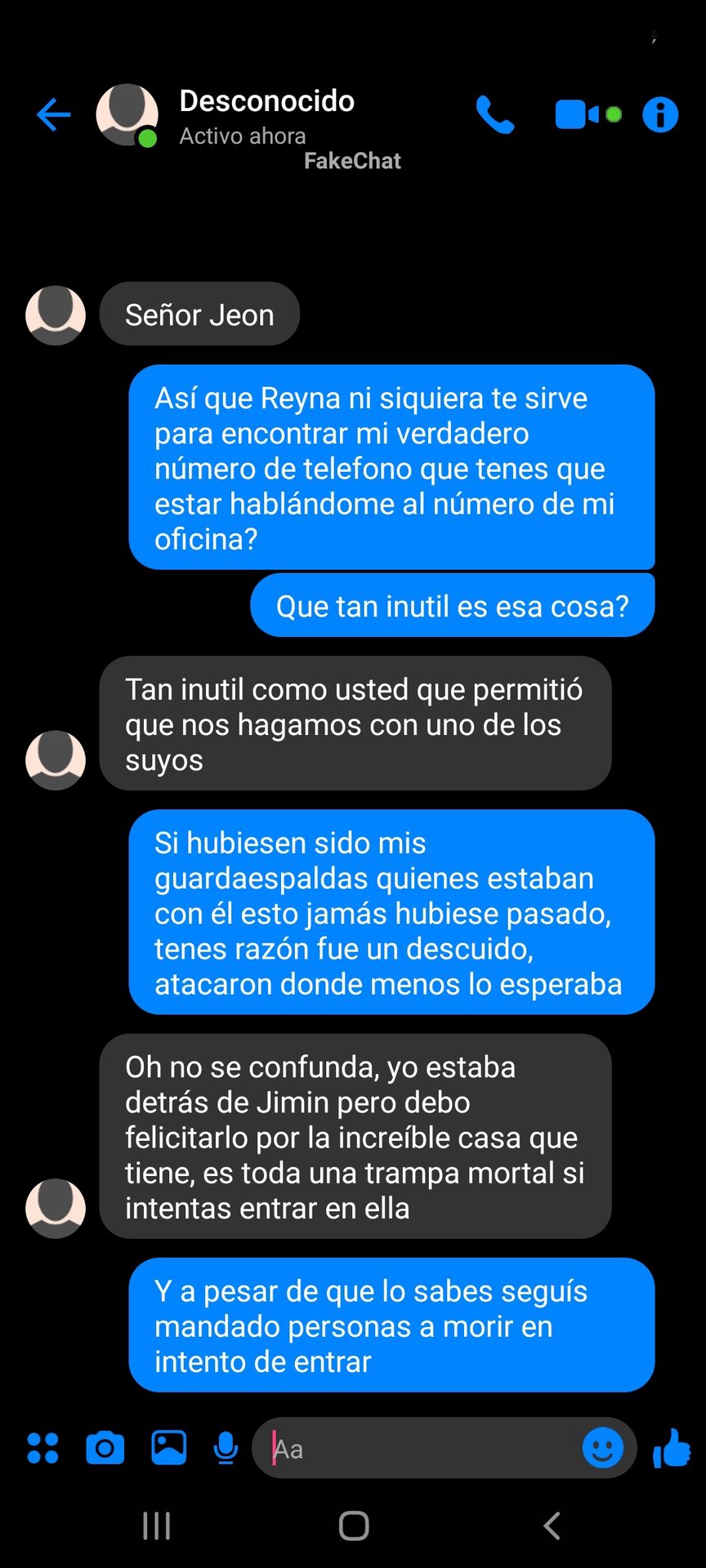Open the camera to take a photo
Screen dimensions: 706x1568
[105, 1448]
